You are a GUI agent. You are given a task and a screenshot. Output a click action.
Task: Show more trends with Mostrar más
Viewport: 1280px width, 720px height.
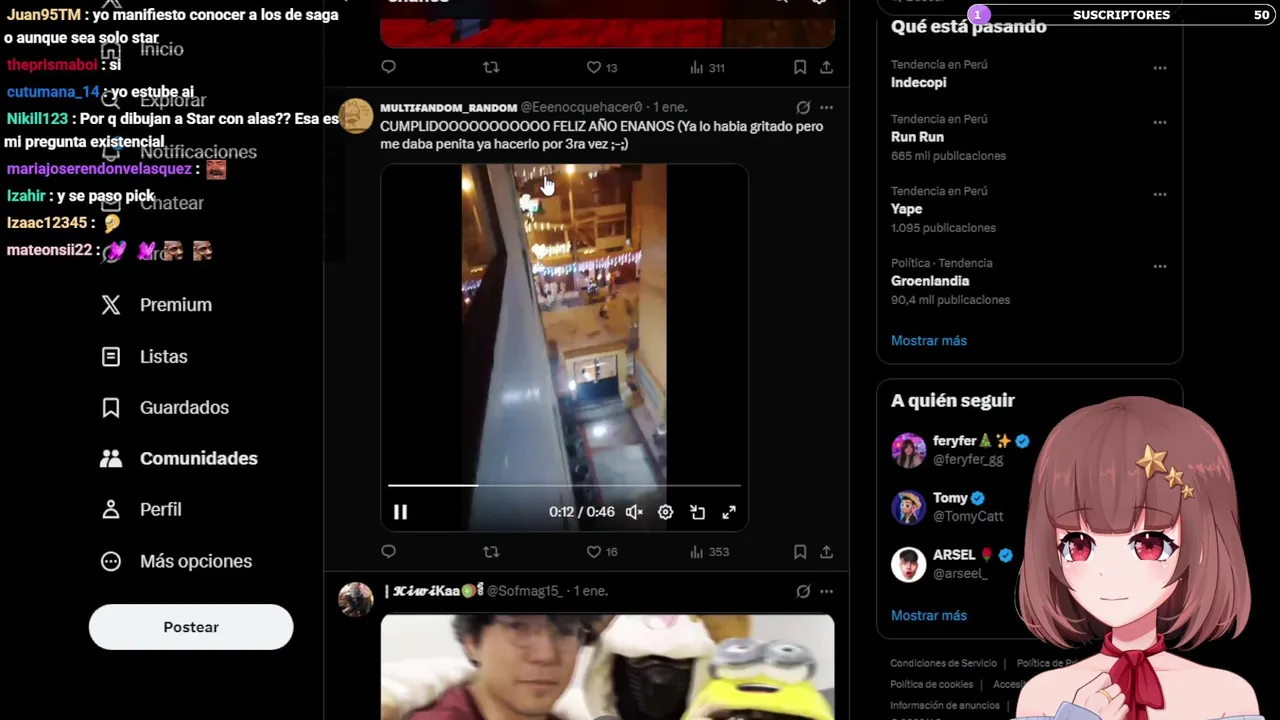pos(929,341)
